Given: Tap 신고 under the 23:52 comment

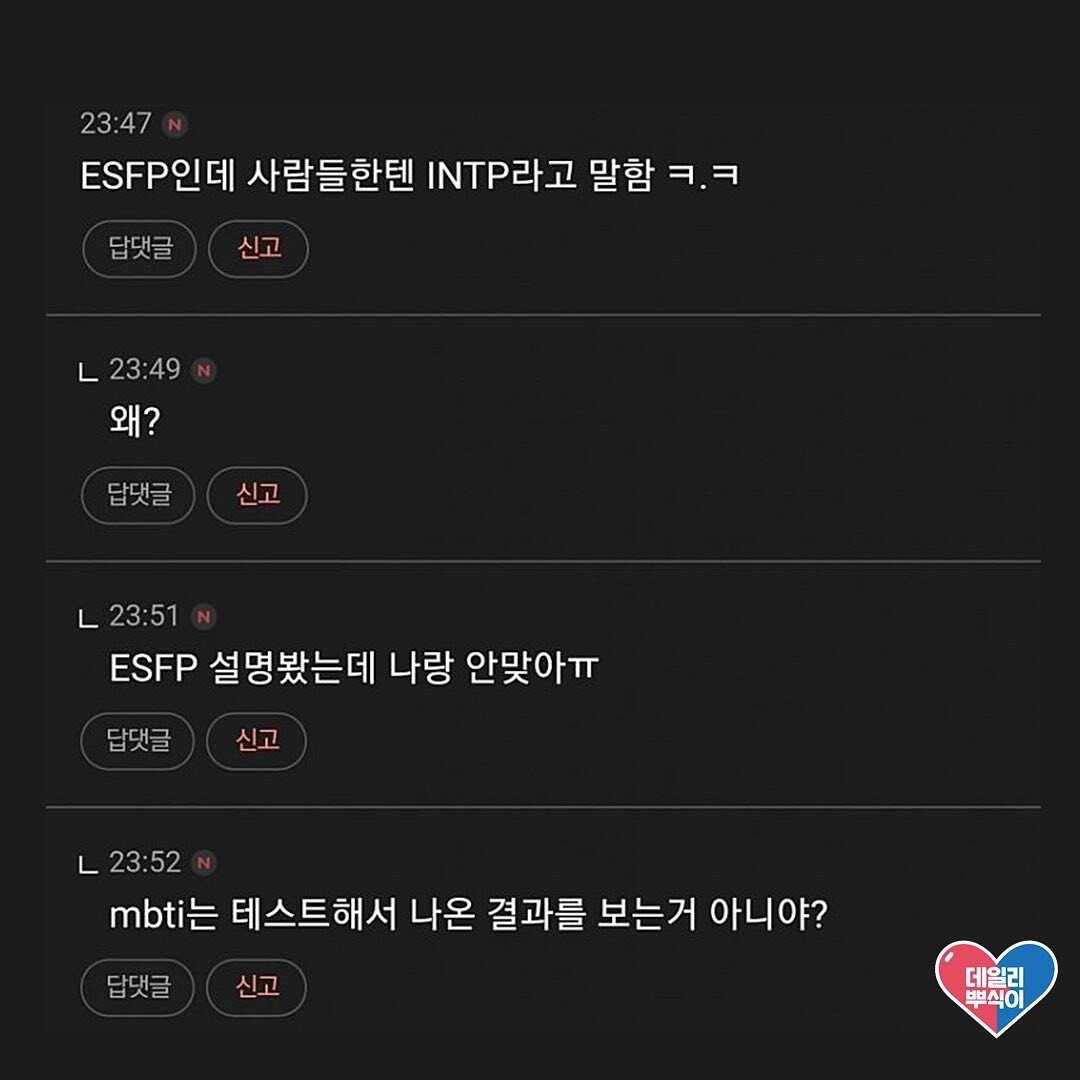Looking at the screenshot, I should (256, 987).
